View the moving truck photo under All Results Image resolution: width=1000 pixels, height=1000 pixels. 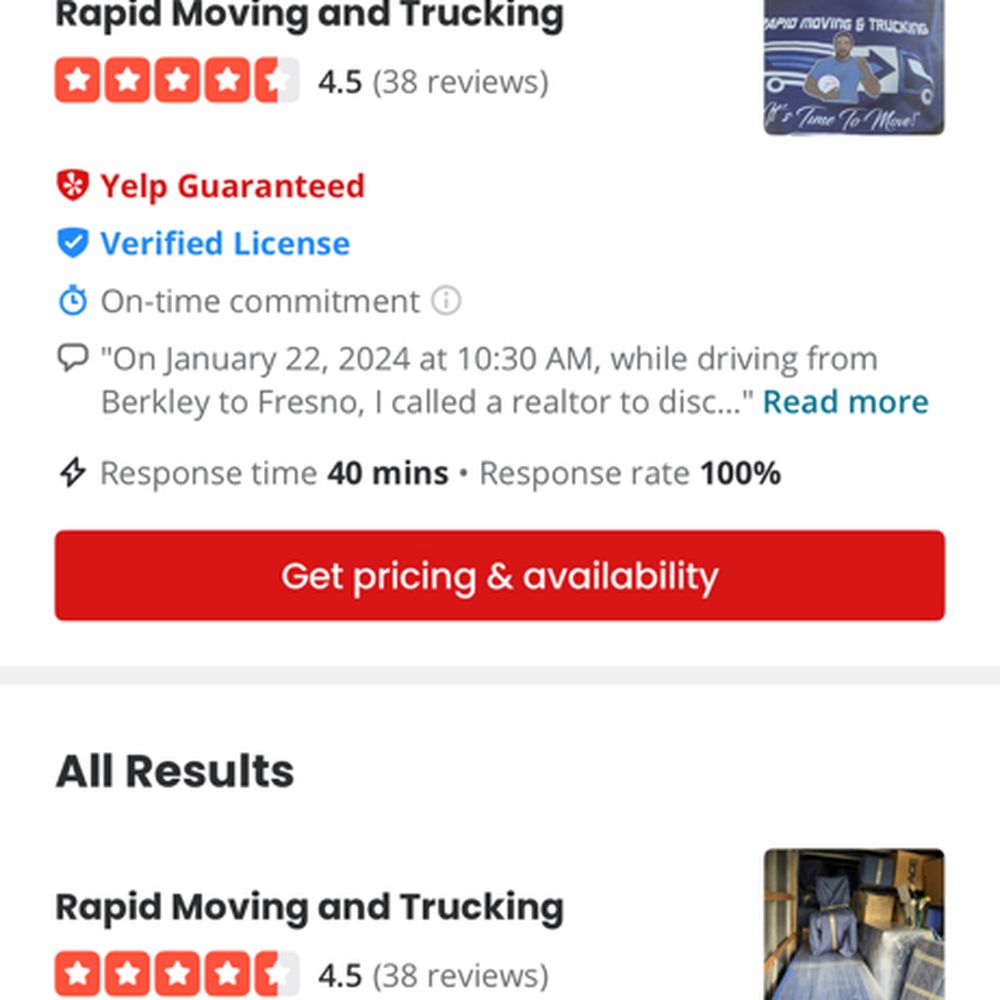[x=853, y=923]
